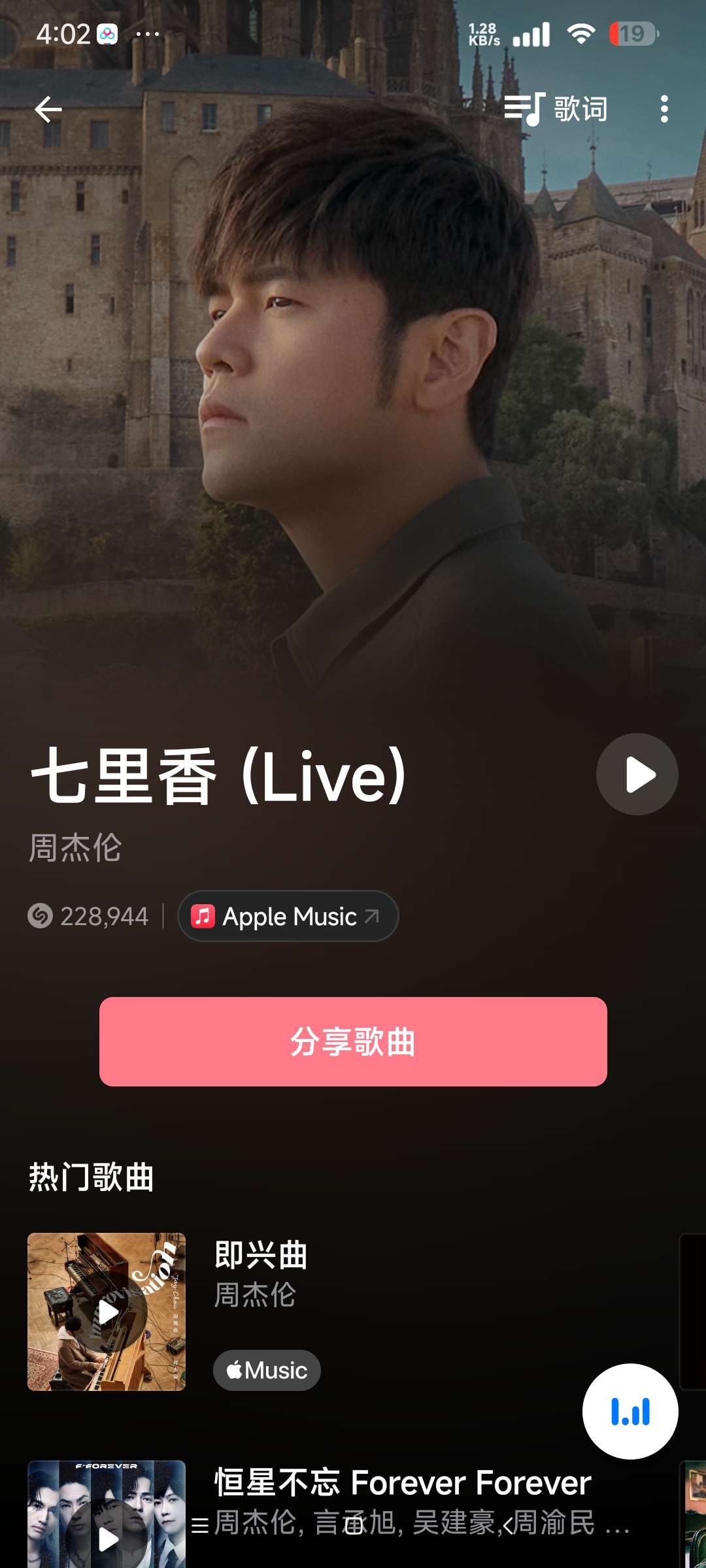Tap the 分享歌曲 share button
This screenshot has width=706, height=1568.
(353, 1041)
